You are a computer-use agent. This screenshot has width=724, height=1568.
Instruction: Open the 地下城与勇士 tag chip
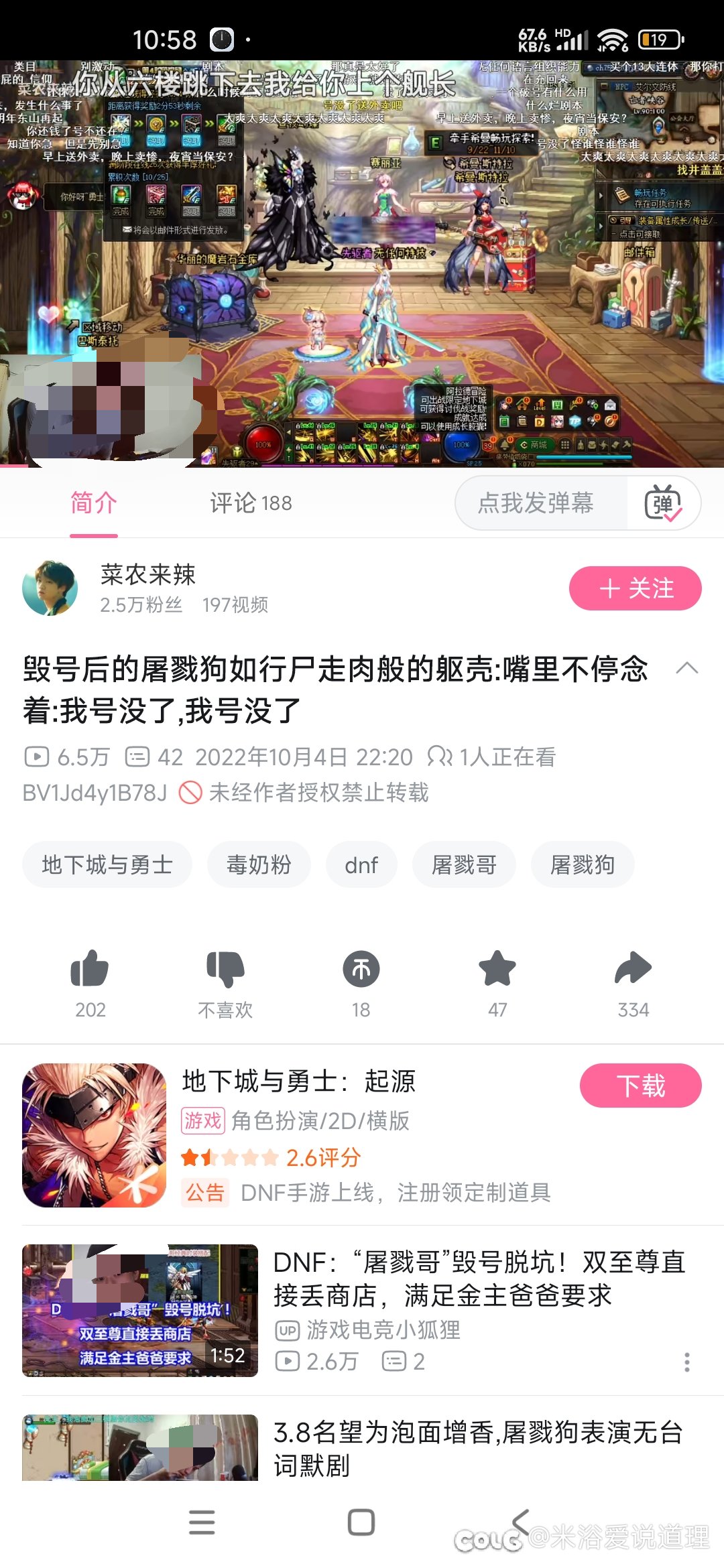point(107,864)
